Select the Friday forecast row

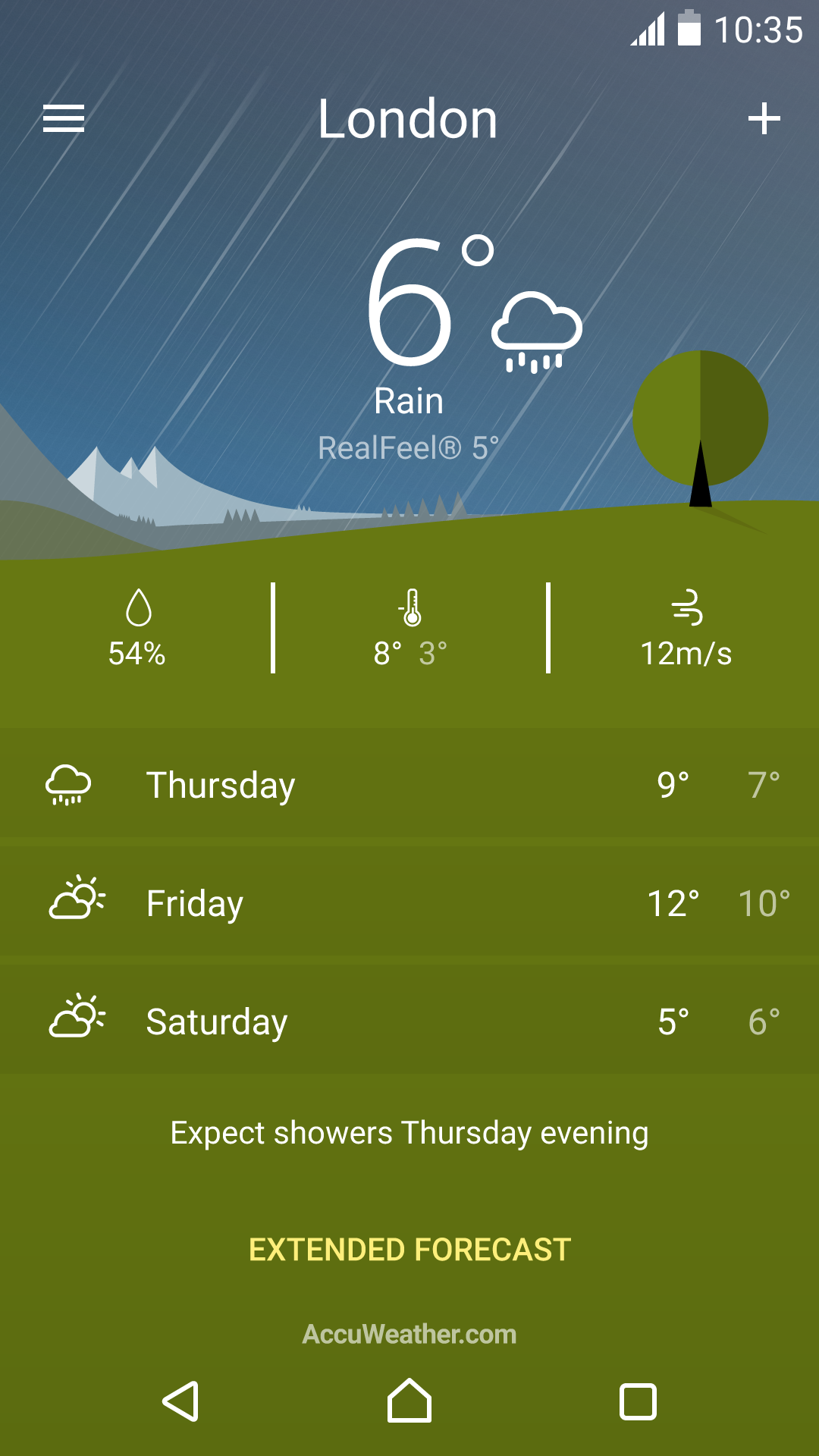tap(409, 902)
